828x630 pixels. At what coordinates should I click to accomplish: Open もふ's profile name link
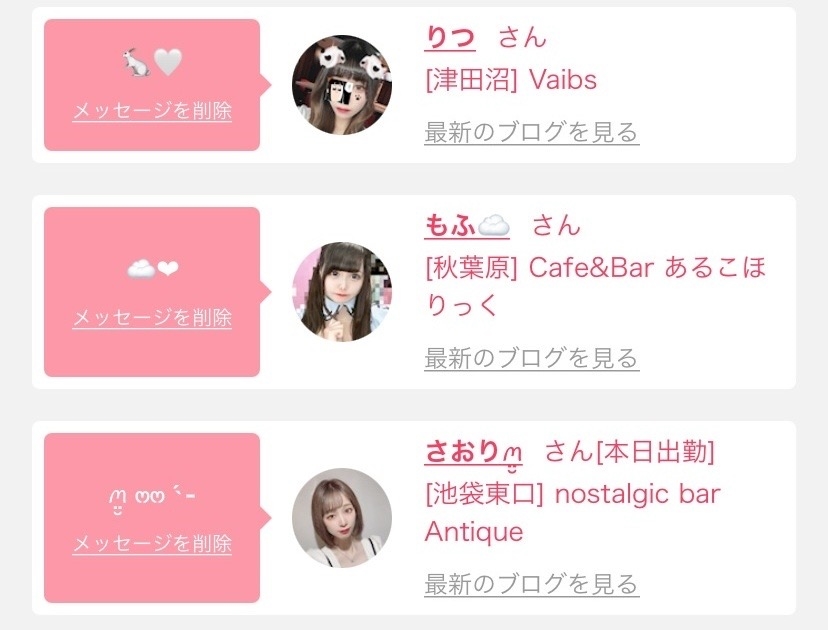point(467,225)
